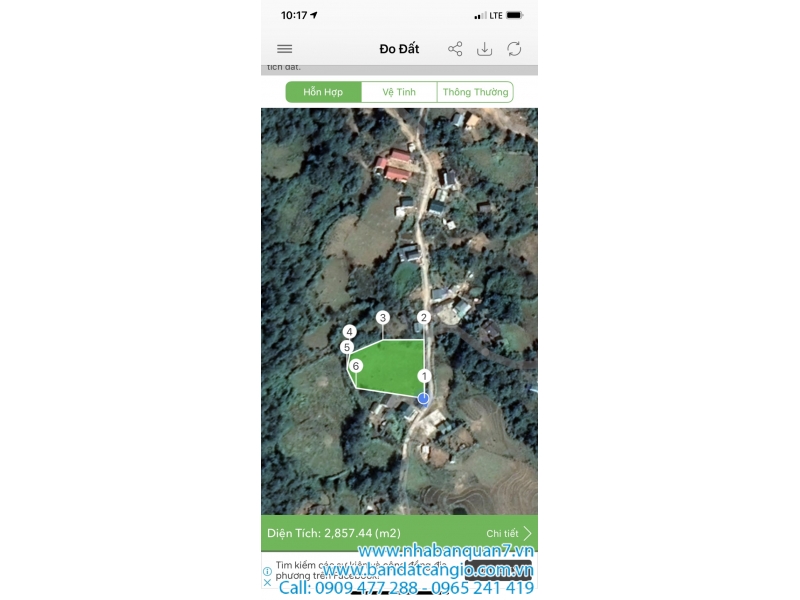Switch to Thông Thường map mode
This screenshot has height=600, width=800.
[x=475, y=92]
